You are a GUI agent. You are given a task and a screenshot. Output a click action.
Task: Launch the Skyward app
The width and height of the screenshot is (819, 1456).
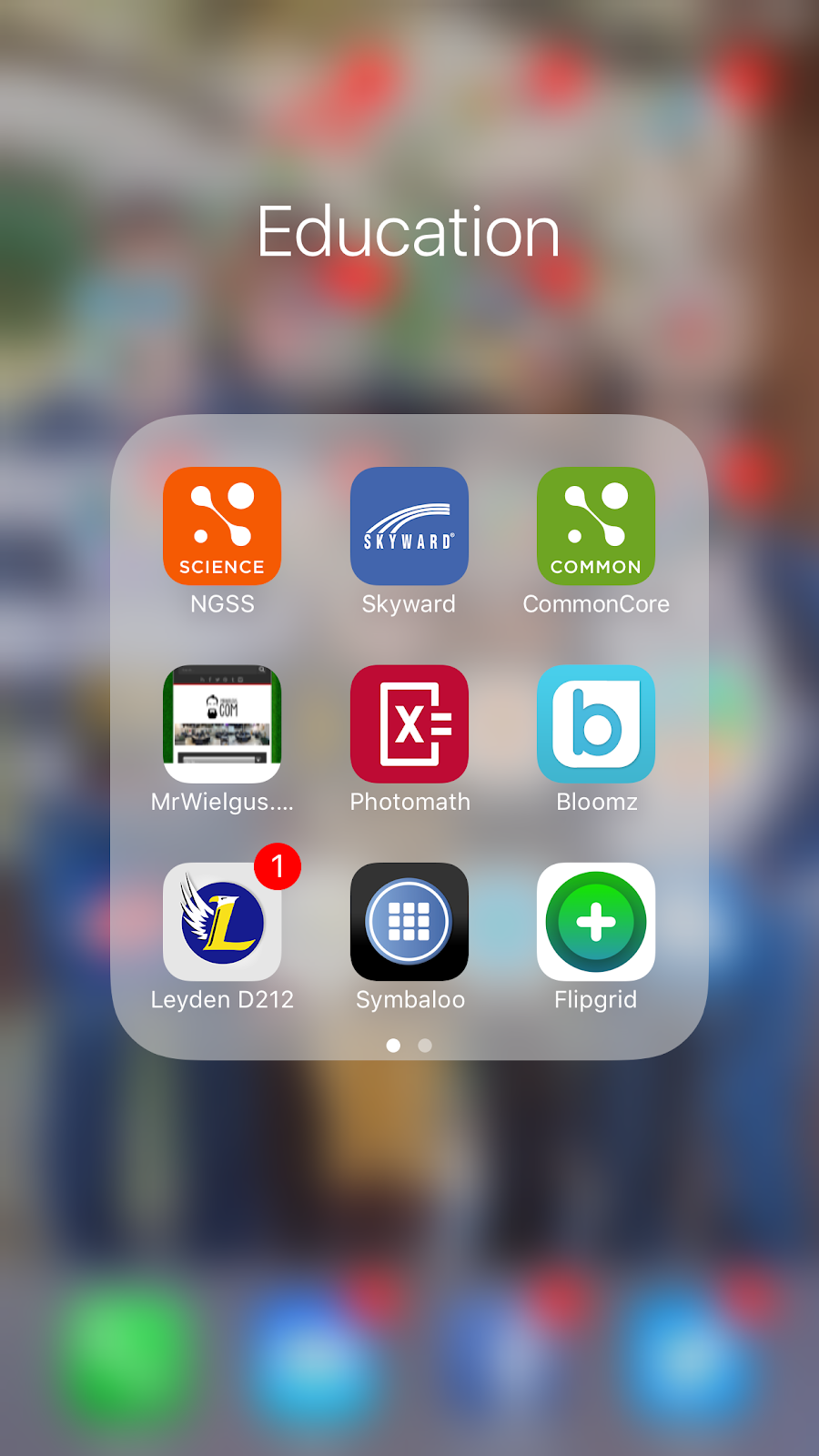coord(409,526)
